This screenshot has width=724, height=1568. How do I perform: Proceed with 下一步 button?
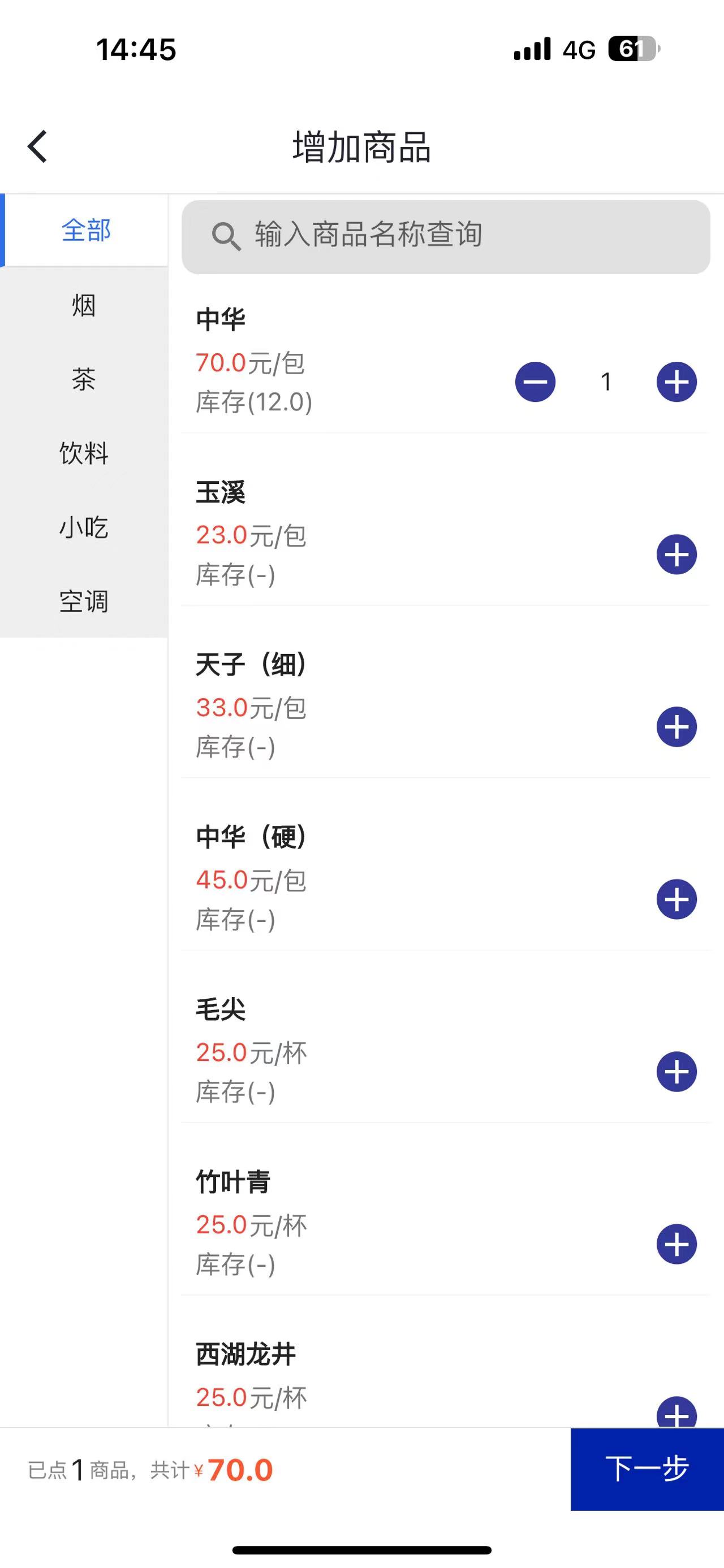[647, 1469]
